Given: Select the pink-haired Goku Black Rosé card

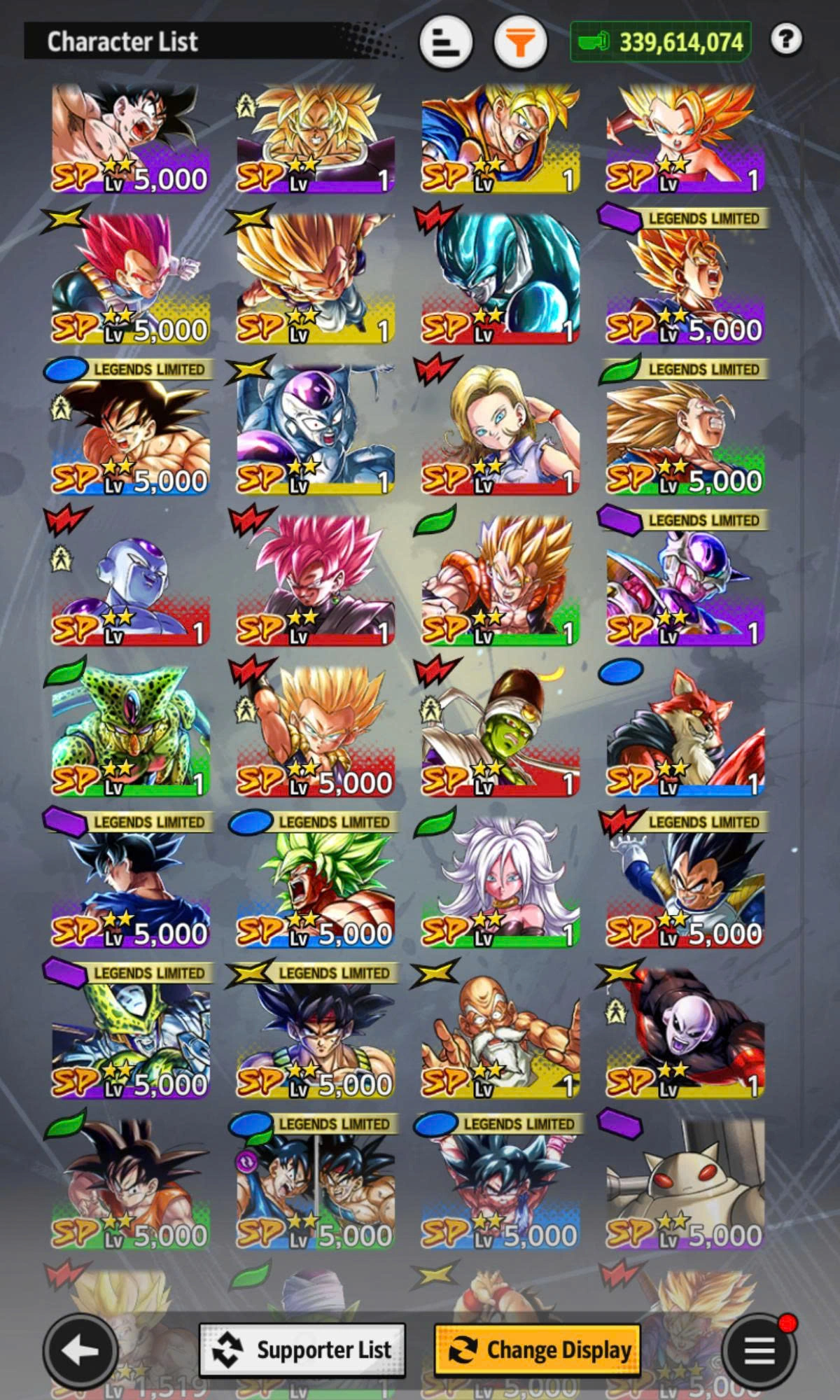Looking at the screenshot, I should 315,580.
